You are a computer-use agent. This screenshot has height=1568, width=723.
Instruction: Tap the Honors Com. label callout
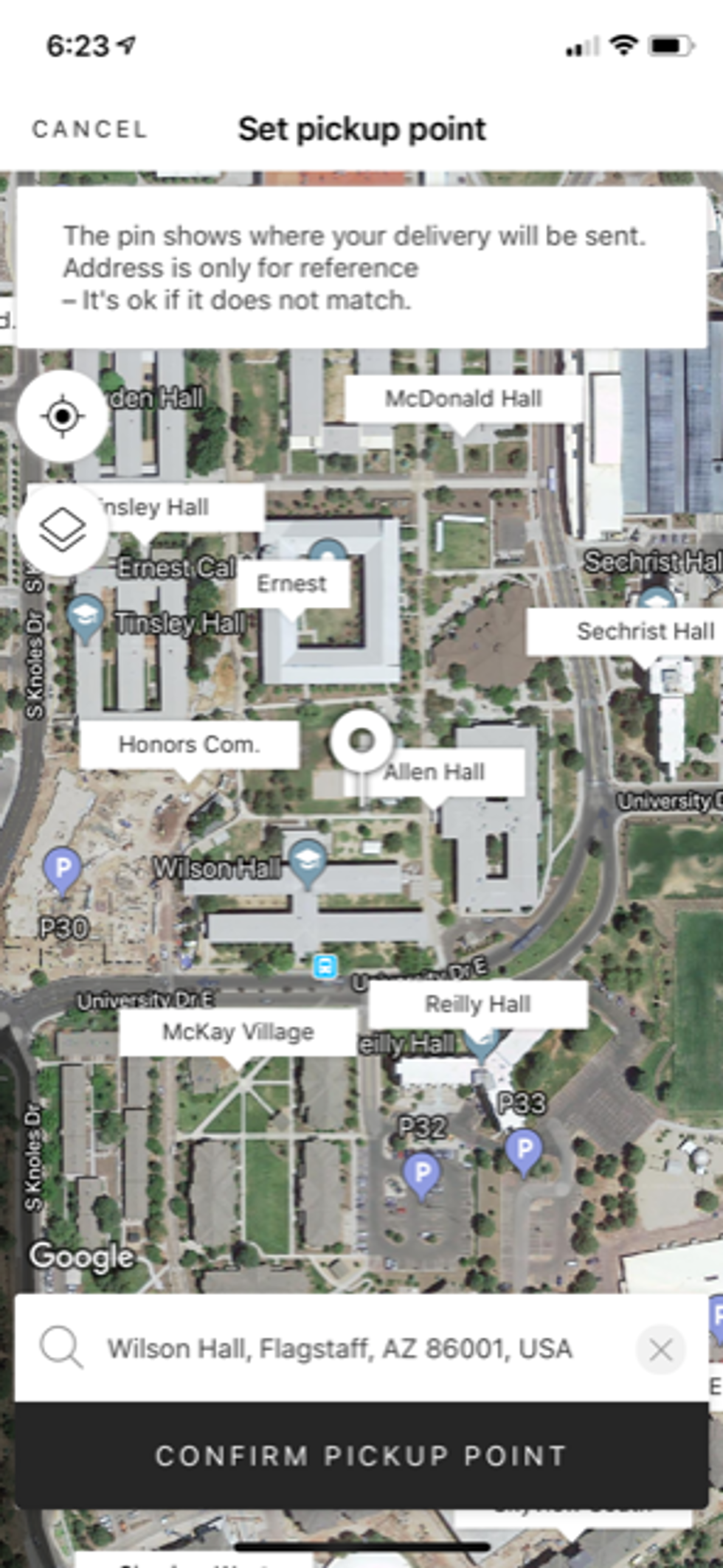[189, 745]
